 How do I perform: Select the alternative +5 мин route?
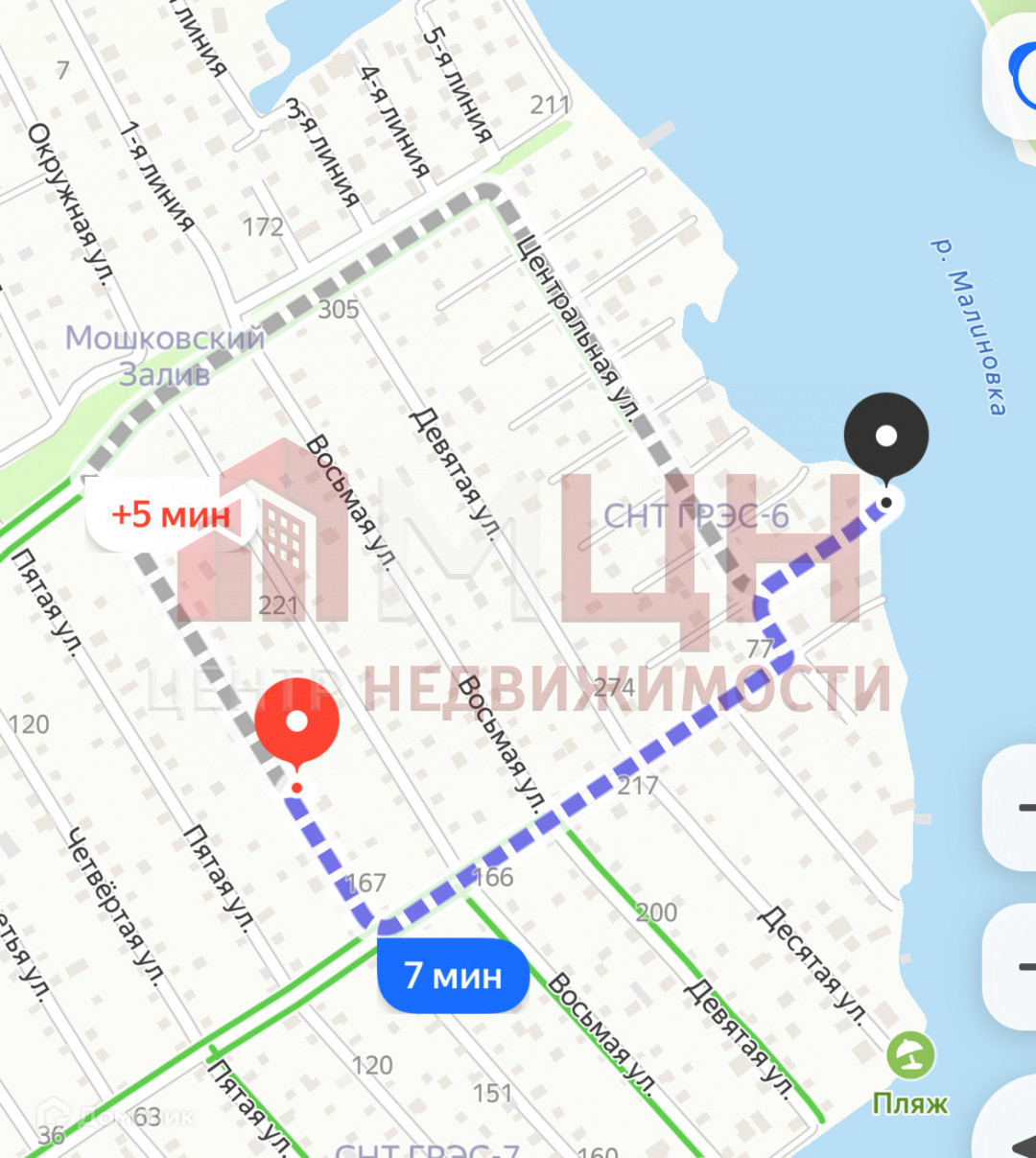pos(171,515)
